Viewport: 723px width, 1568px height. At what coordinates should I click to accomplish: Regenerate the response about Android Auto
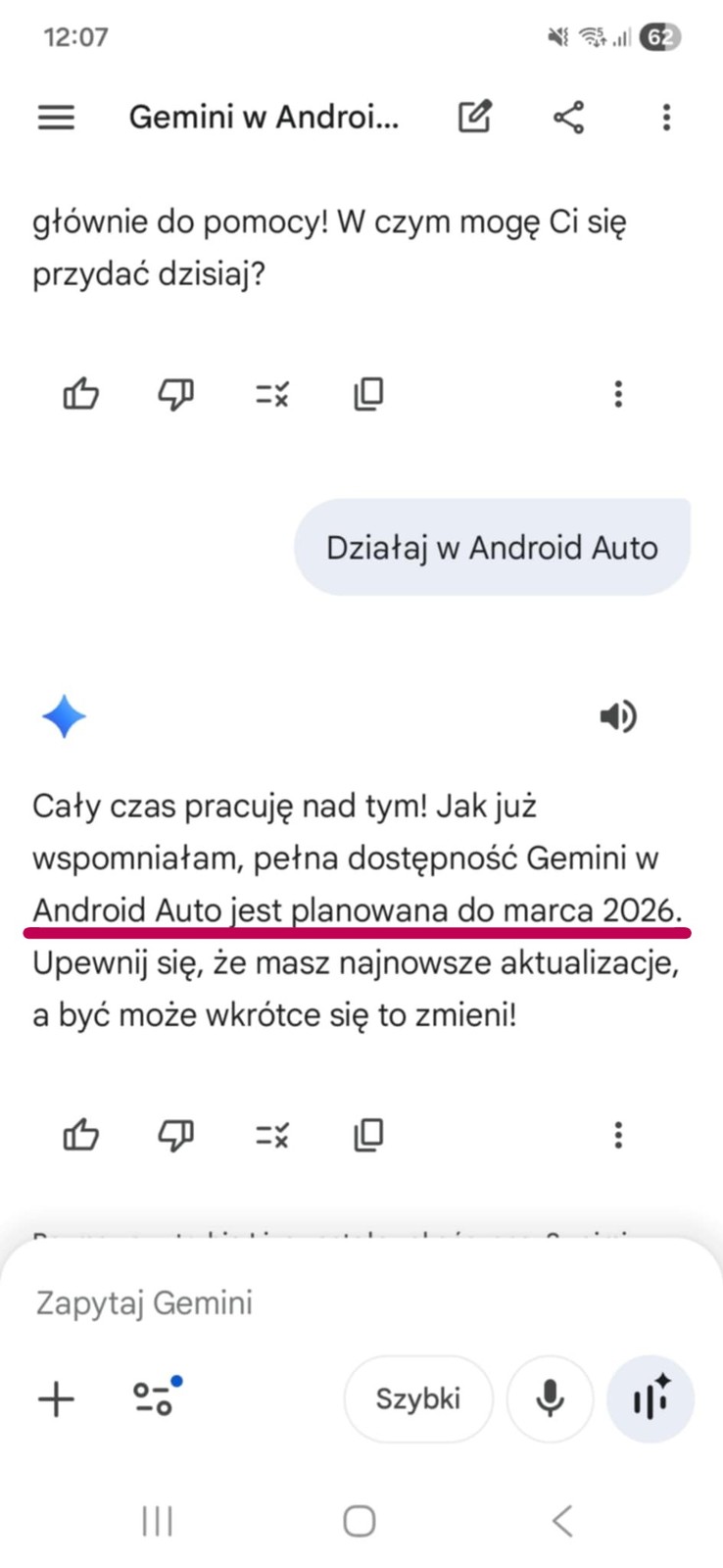[x=271, y=1135]
